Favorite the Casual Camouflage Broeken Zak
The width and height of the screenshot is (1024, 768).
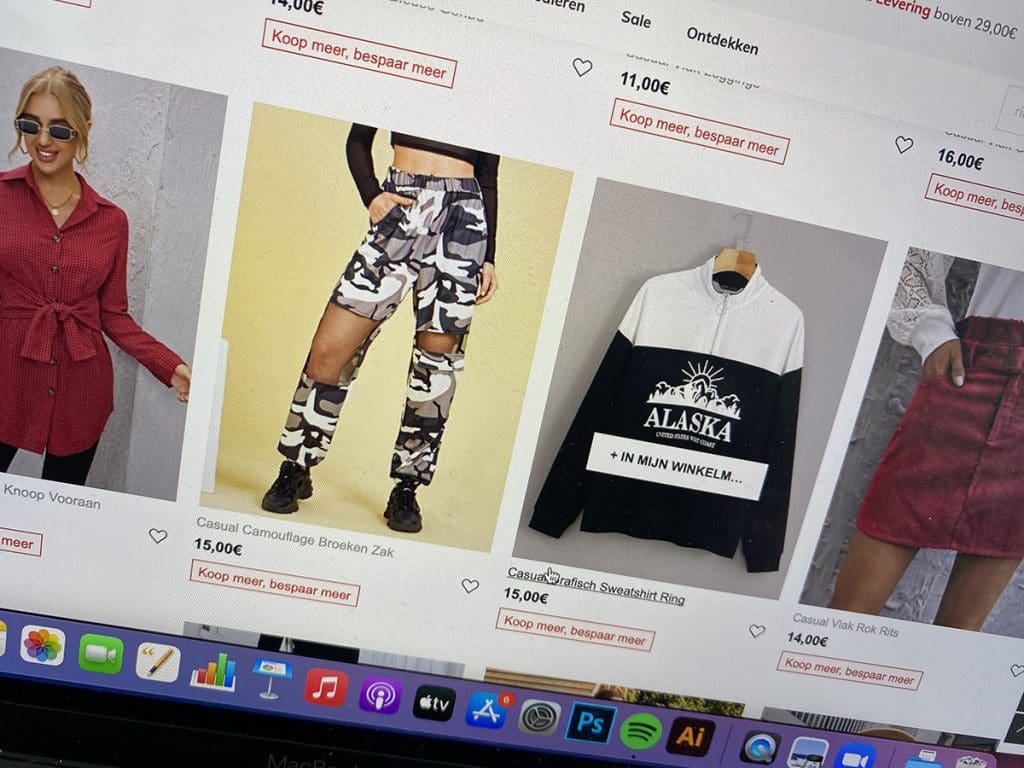click(x=470, y=586)
